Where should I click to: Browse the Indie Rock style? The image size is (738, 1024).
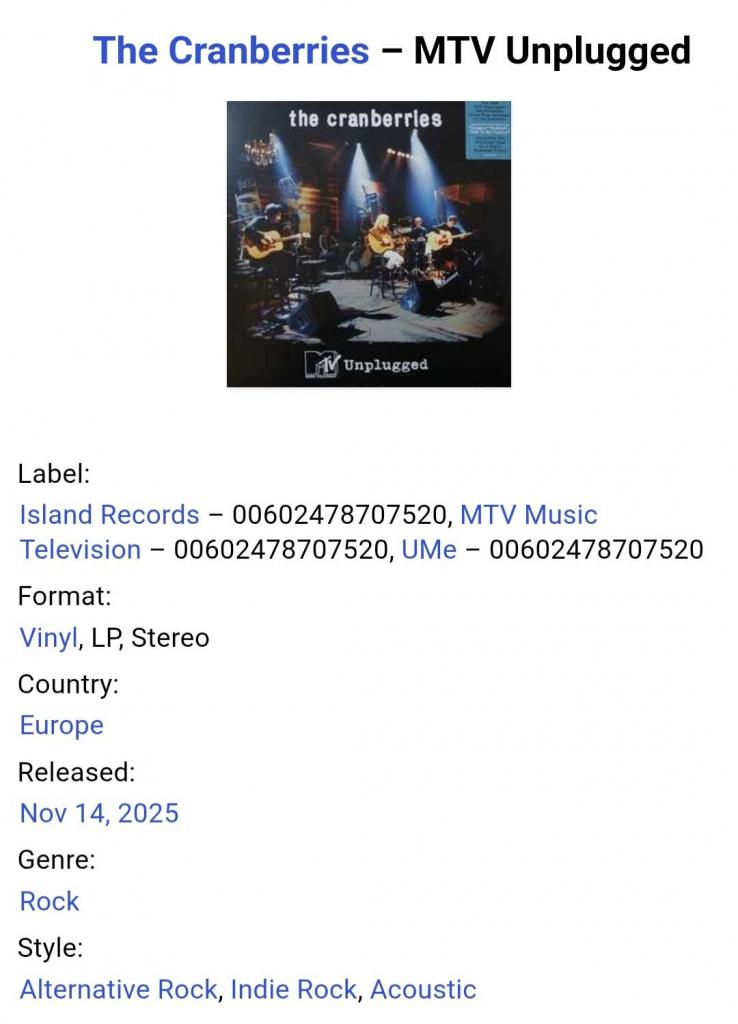point(293,989)
